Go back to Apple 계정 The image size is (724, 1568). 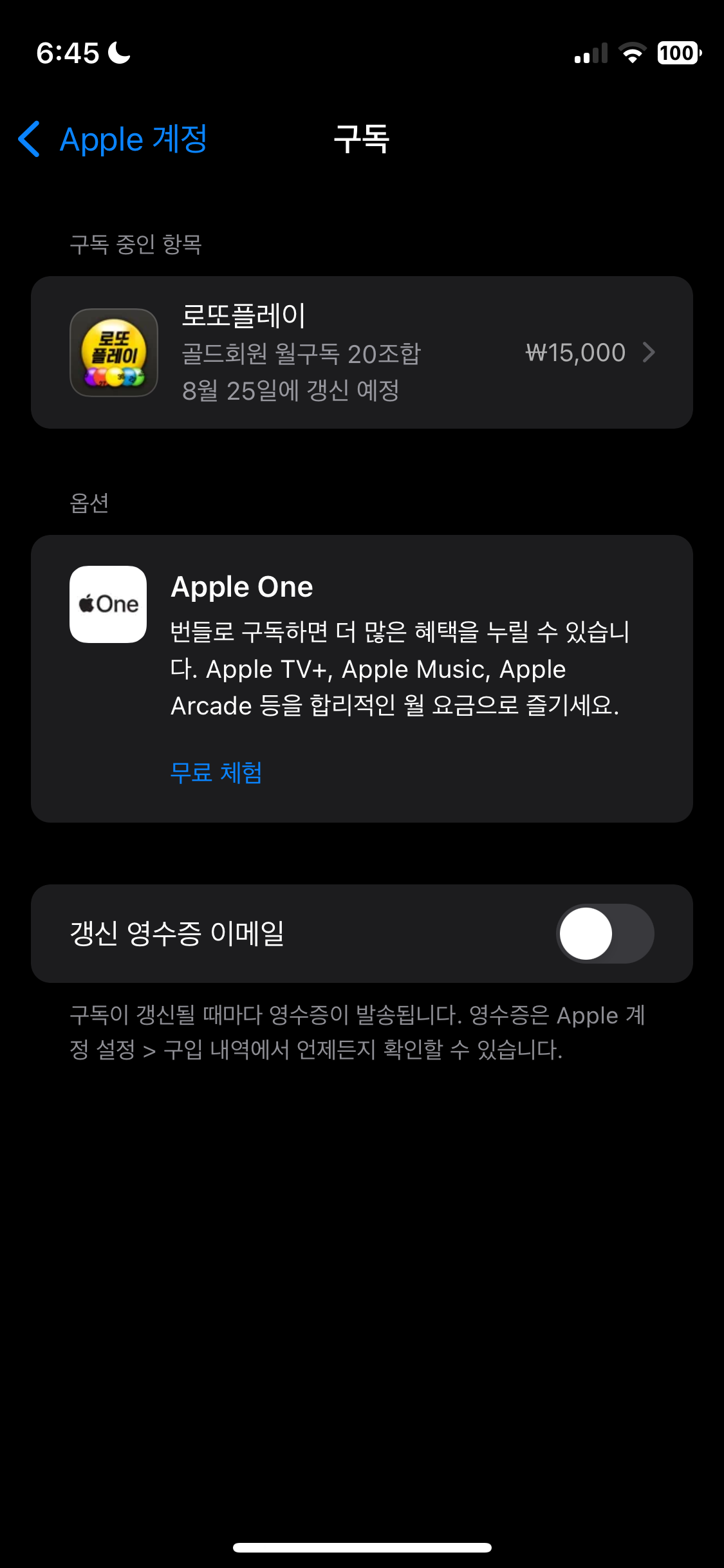[113, 139]
